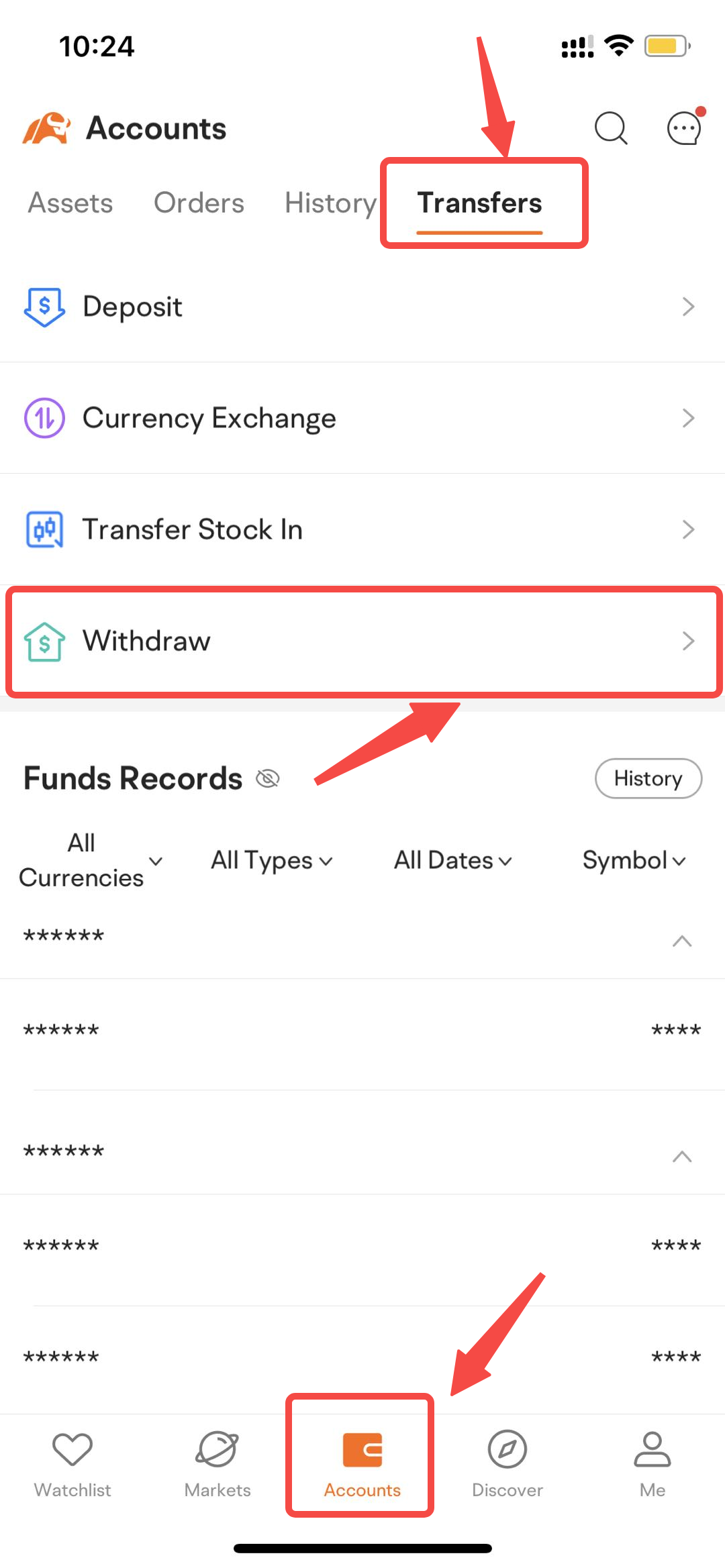725x1568 pixels.
Task: Switch to the History top tab
Action: click(330, 203)
